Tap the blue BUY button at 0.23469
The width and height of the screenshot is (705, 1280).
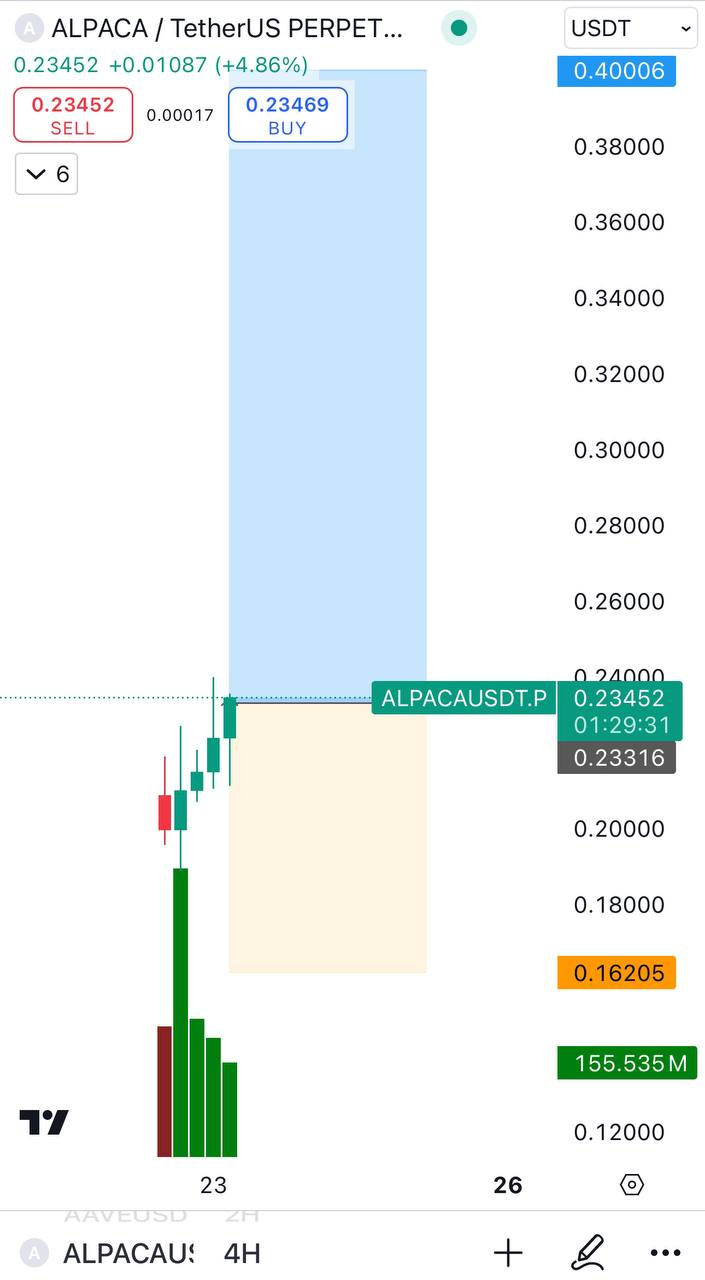[x=287, y=115]
